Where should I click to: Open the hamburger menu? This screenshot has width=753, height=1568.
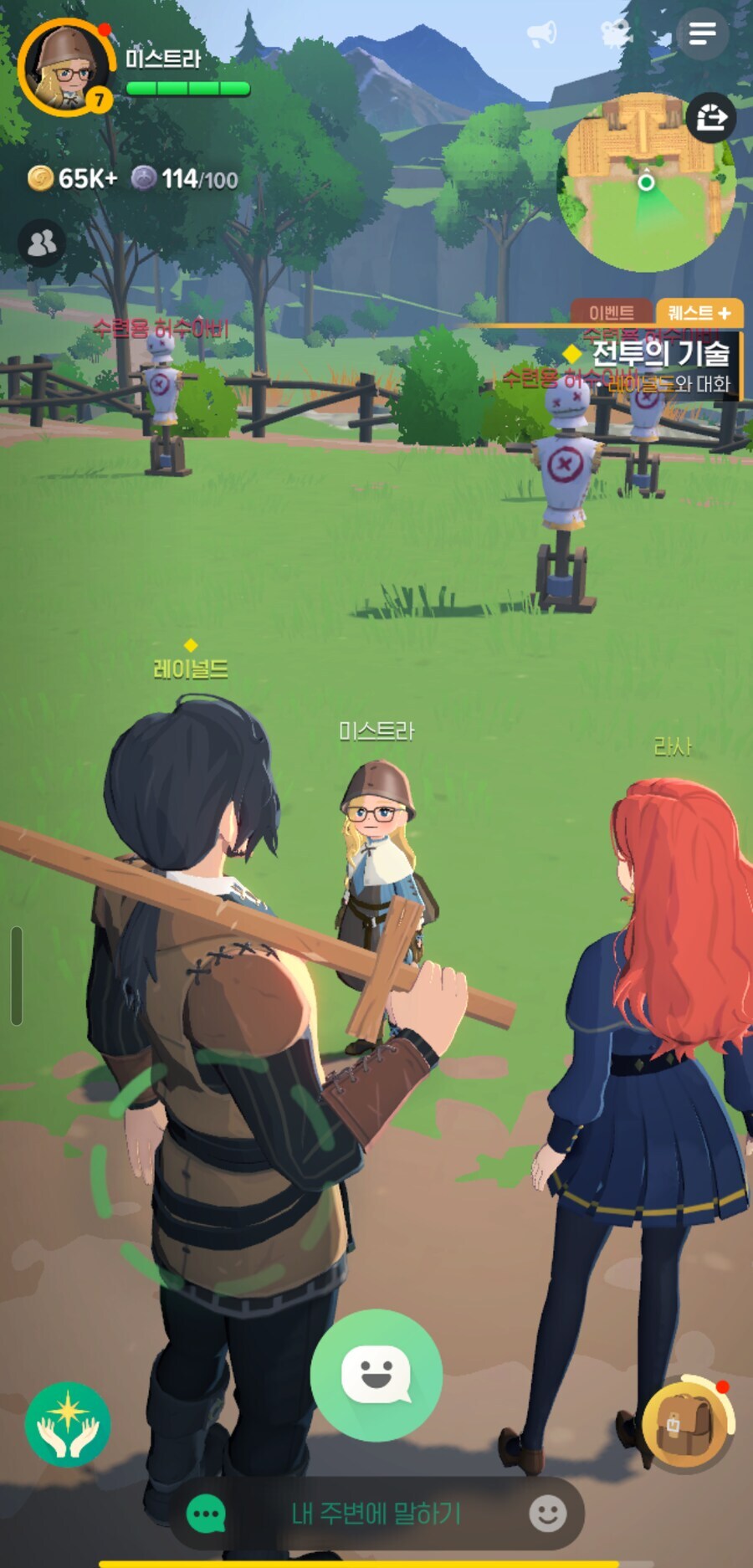click(702, 33)
